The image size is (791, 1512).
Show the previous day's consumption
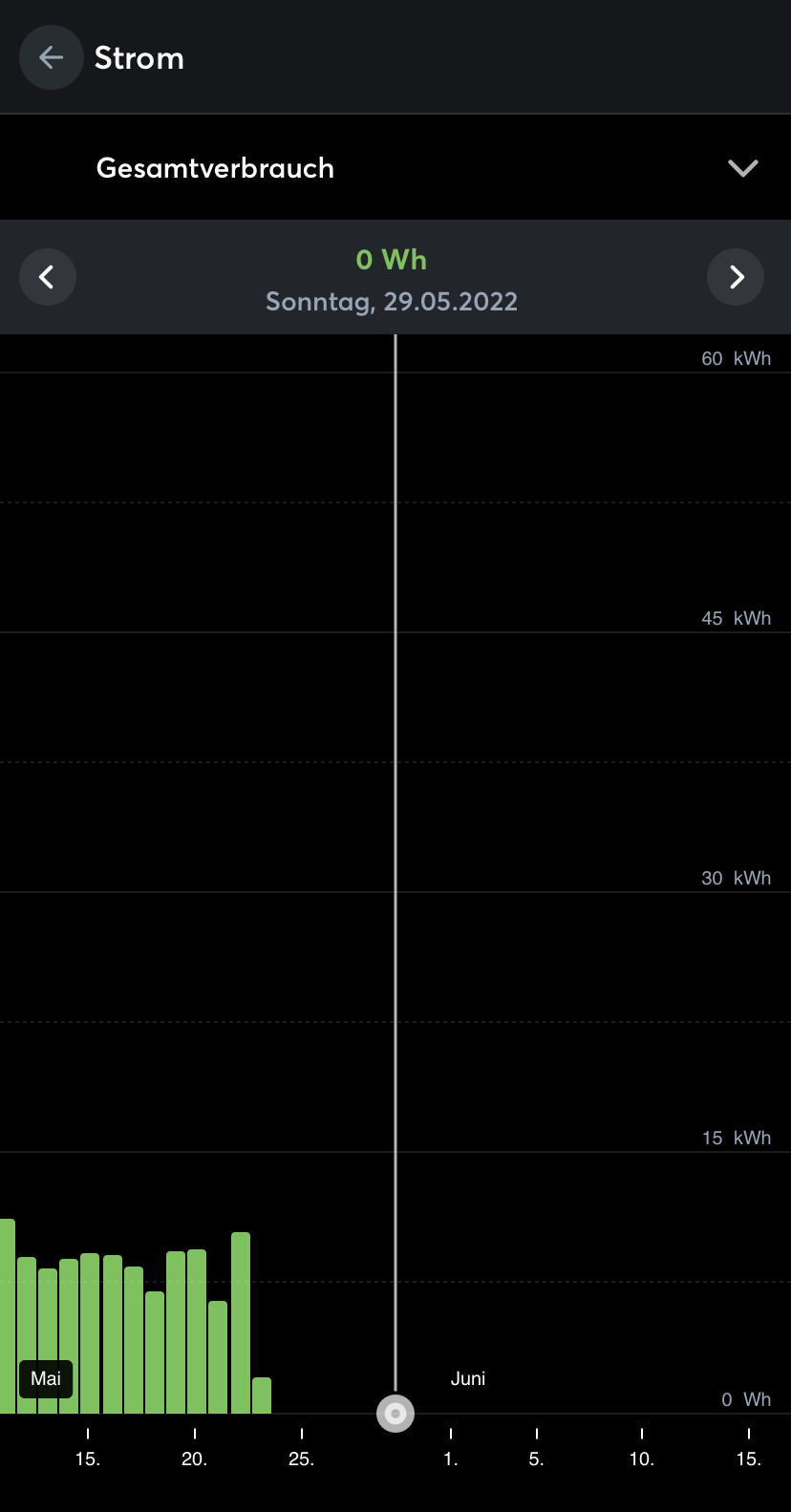(47, 277)
